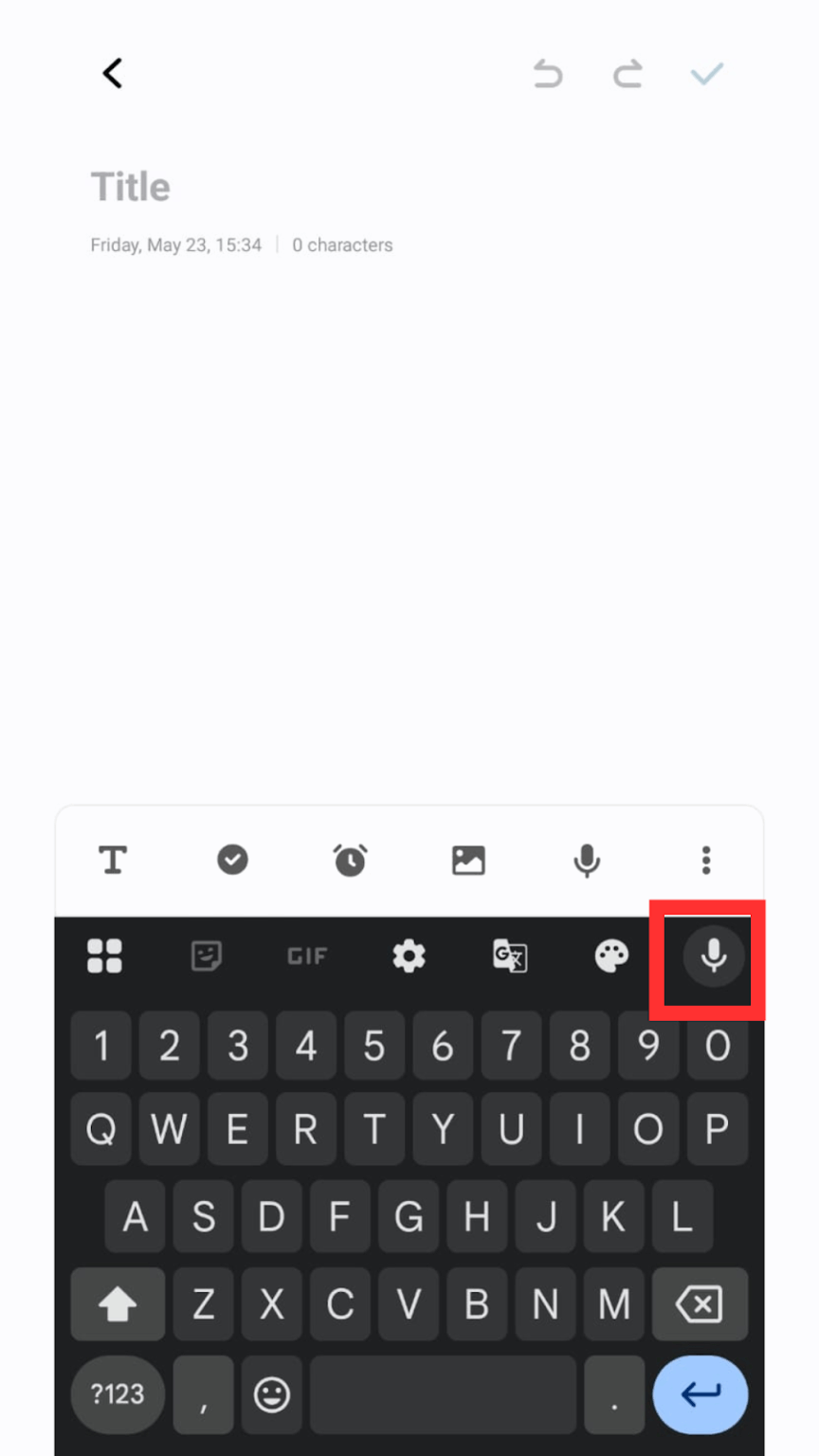Viewport: 819px width, 1456px height.
Task: Set a reminder for the note
Action: coord(351,860)
